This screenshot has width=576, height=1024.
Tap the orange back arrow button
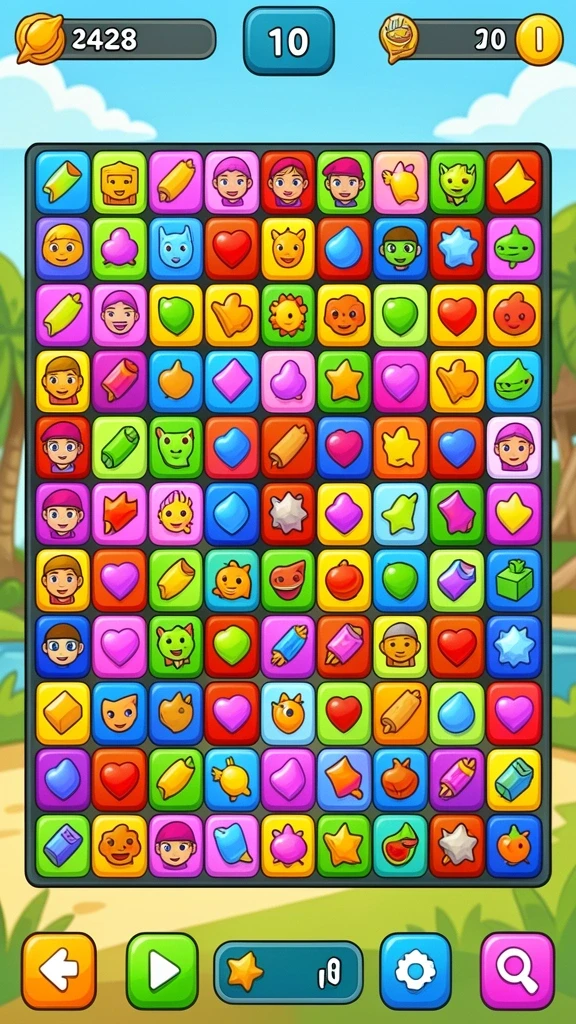point(59,971)
